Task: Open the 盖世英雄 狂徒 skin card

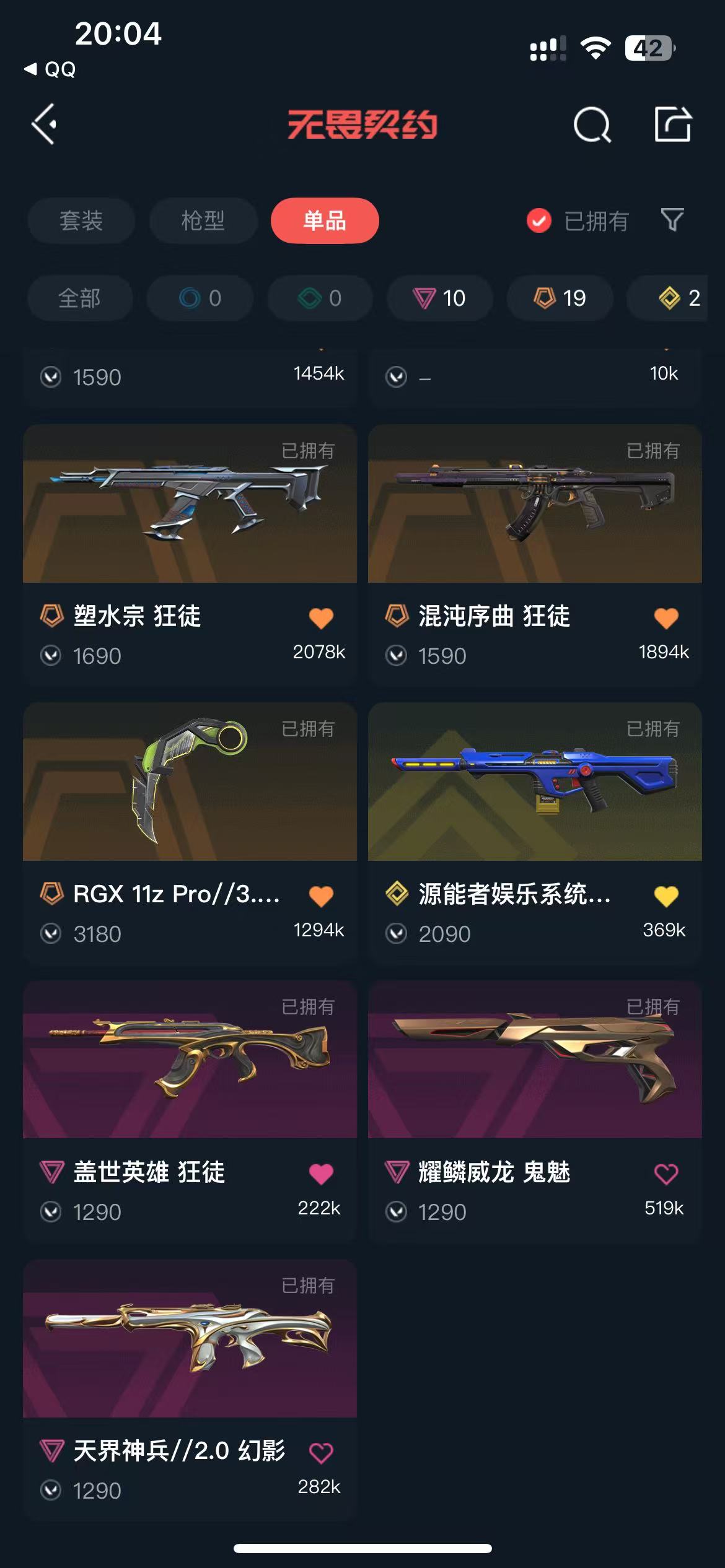Action: click(x=190, y=1060)
